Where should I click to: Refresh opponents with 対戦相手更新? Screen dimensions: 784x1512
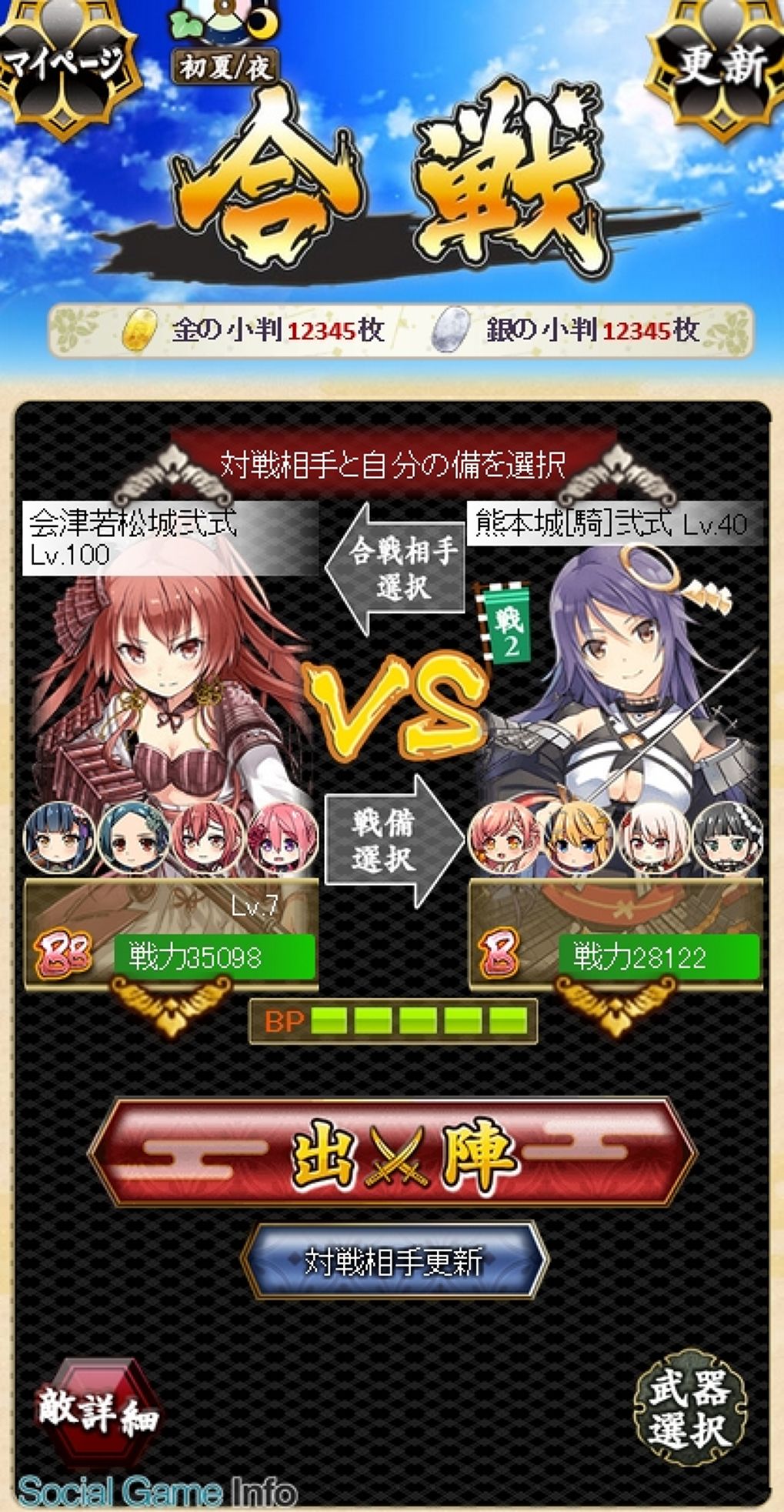point(394,1263)
